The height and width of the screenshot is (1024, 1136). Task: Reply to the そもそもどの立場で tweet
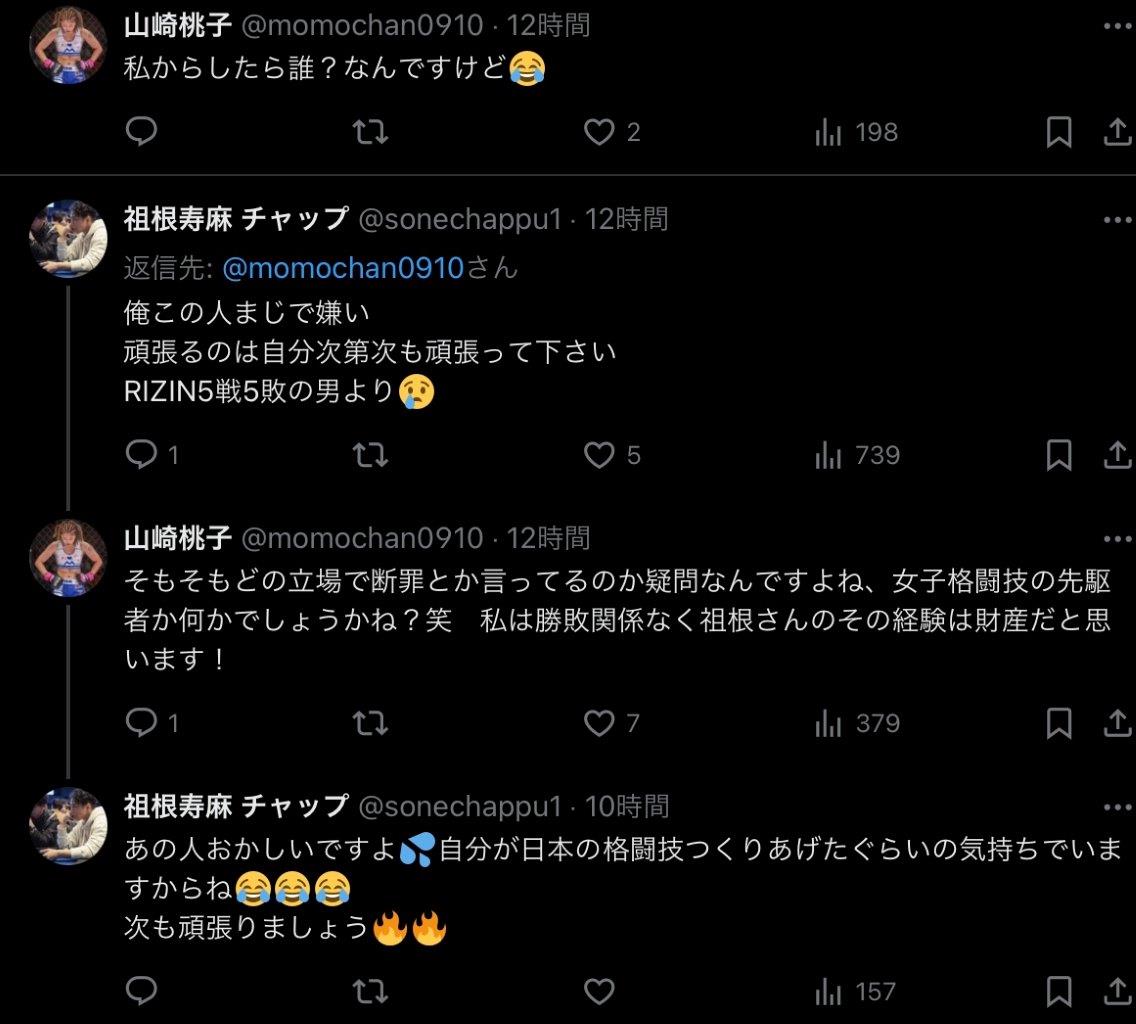point(142,723)
